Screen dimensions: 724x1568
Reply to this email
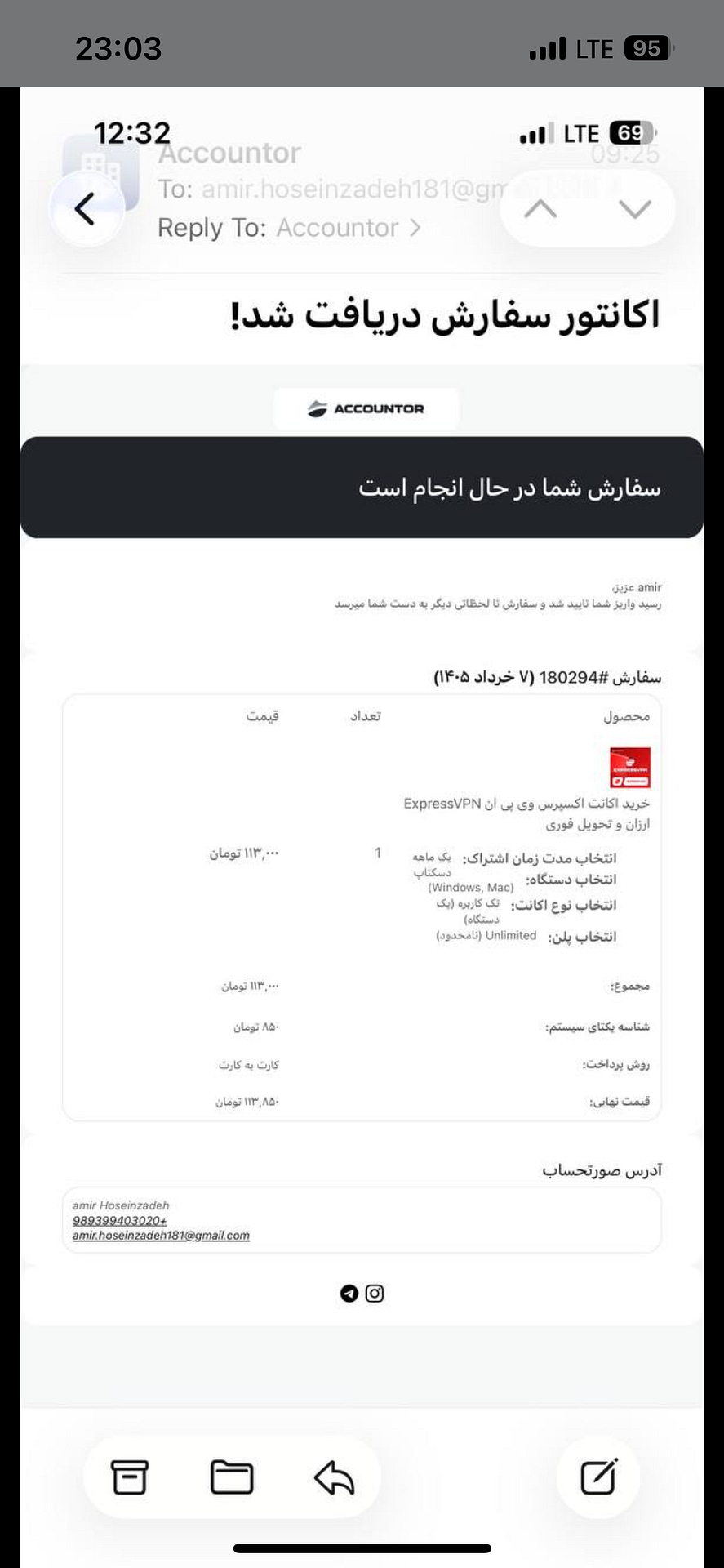tap(334, 1477)
